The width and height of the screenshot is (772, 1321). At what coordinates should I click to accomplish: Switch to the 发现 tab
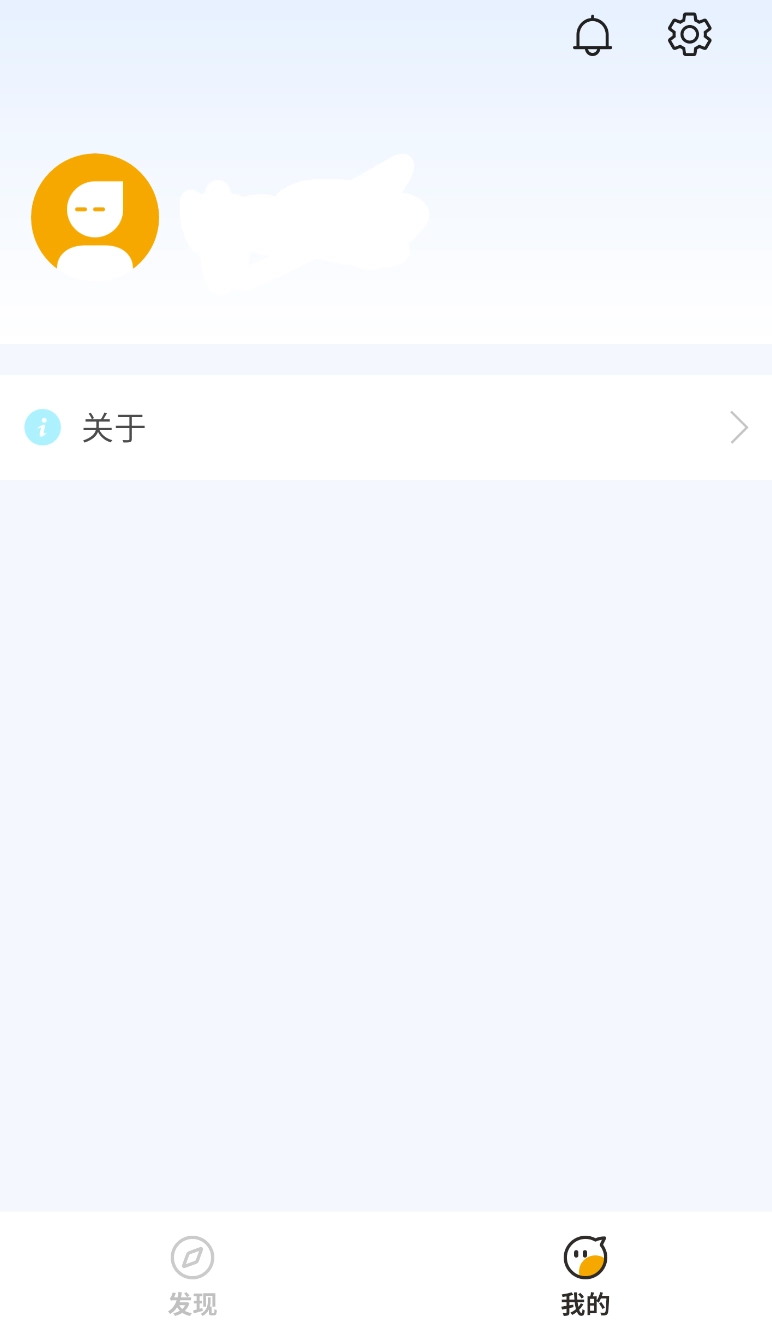pyautogui.click(x=192, y=1275)
